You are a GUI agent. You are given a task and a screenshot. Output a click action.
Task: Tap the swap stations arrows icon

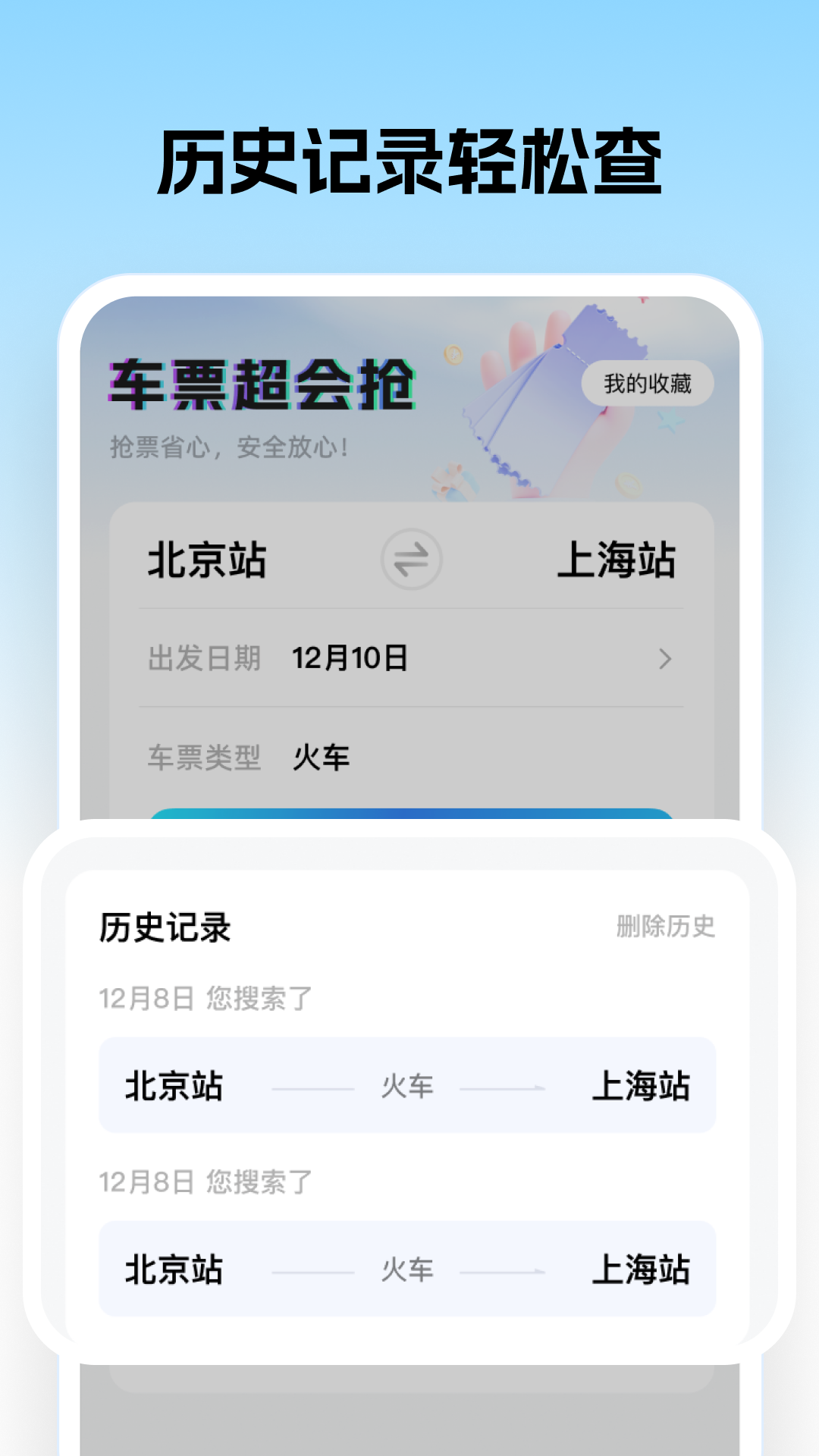[409, 559]
